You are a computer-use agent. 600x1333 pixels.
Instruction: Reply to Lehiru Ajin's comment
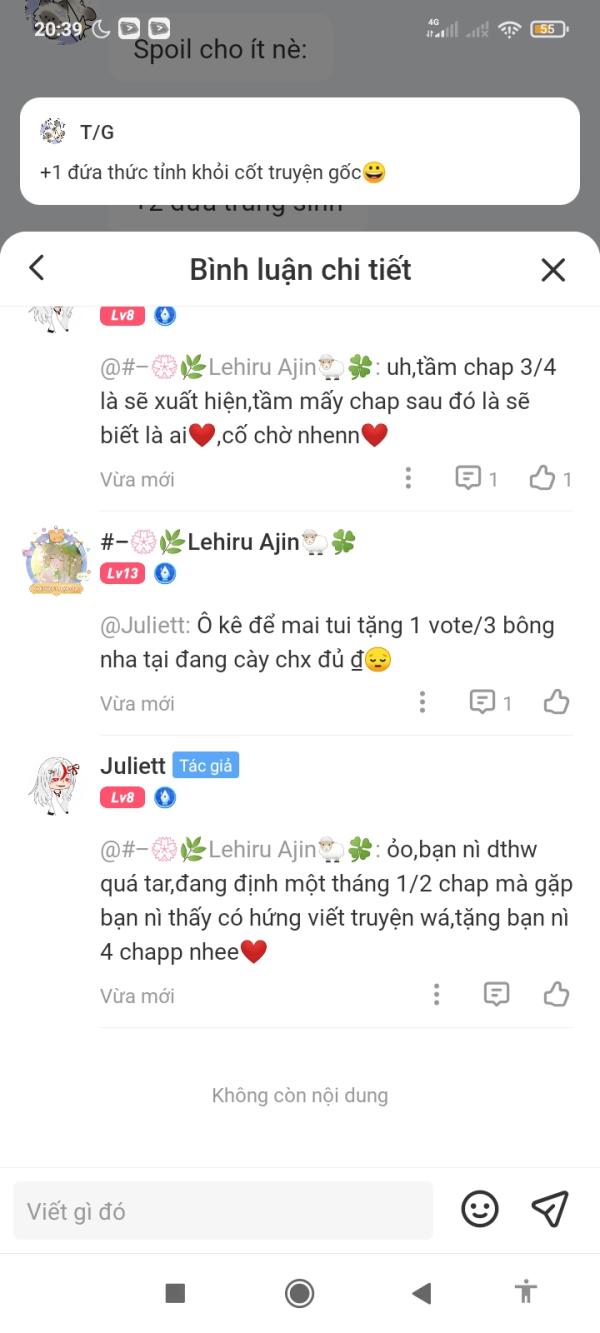click(483, 702)
